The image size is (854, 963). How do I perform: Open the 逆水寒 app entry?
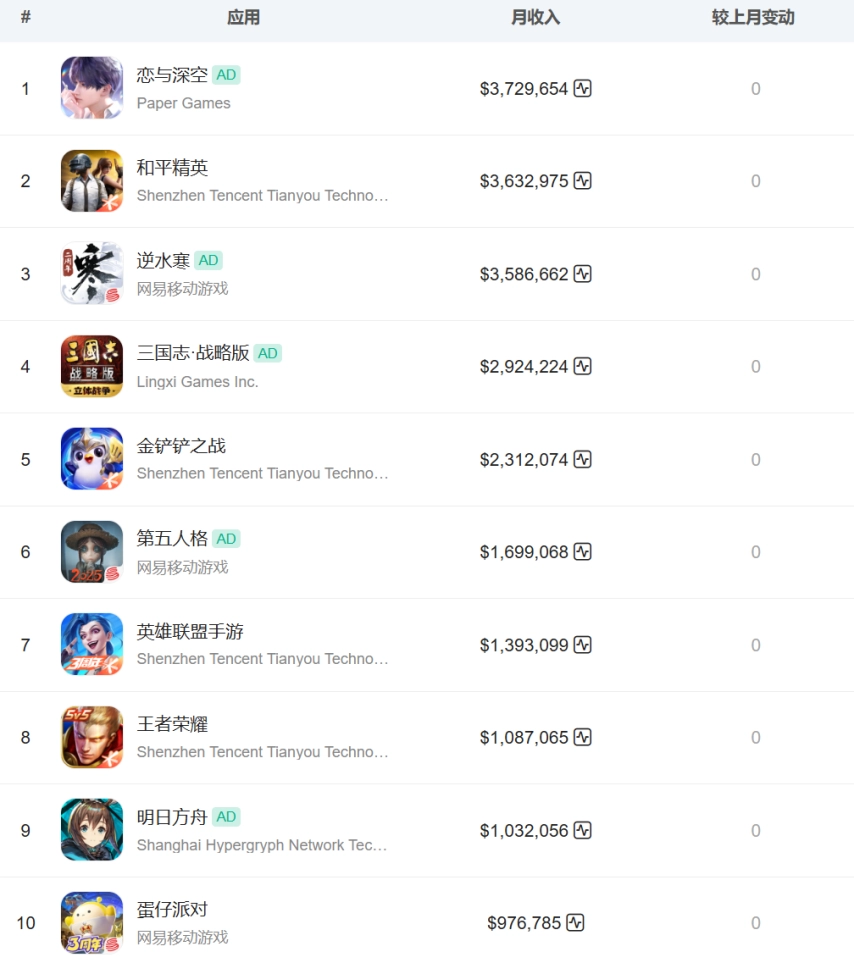coord(163,261)
